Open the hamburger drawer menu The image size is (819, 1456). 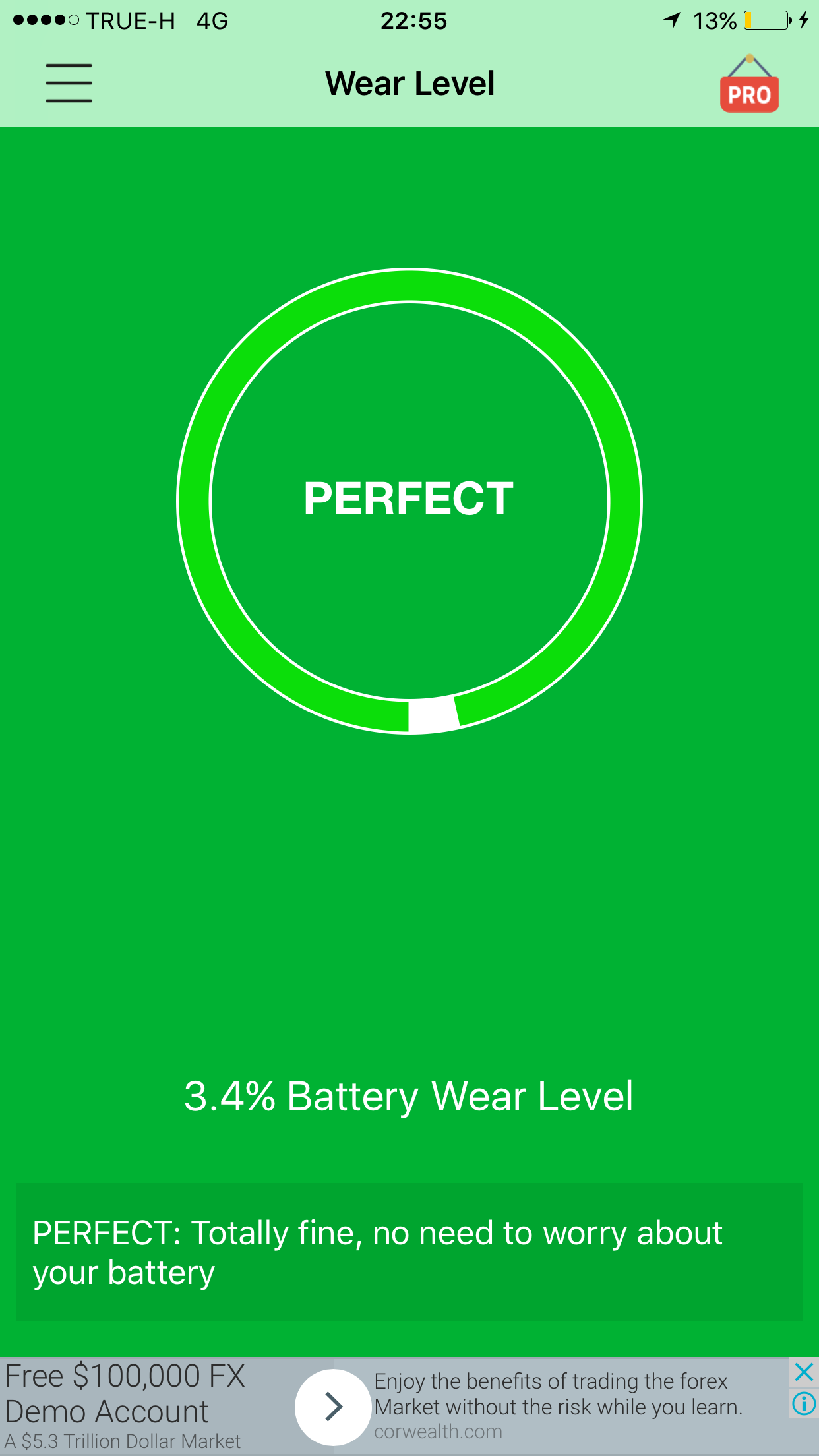(x=69, y=83)
